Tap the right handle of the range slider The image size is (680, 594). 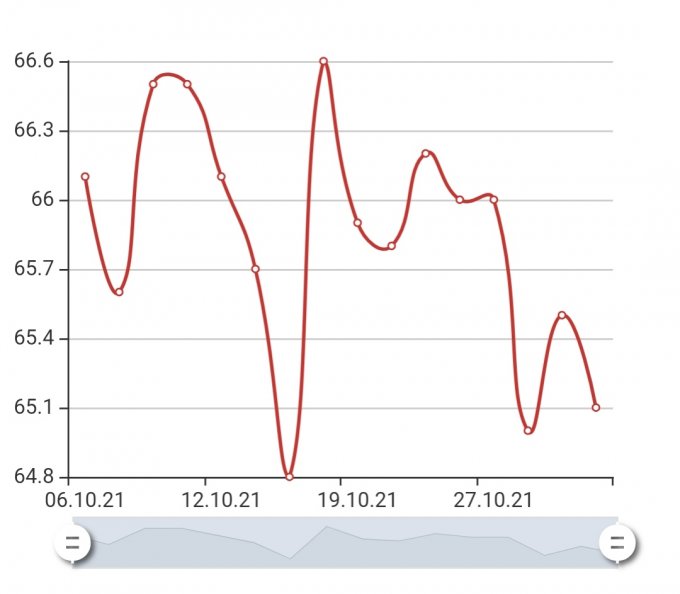(x=617, y=543)
